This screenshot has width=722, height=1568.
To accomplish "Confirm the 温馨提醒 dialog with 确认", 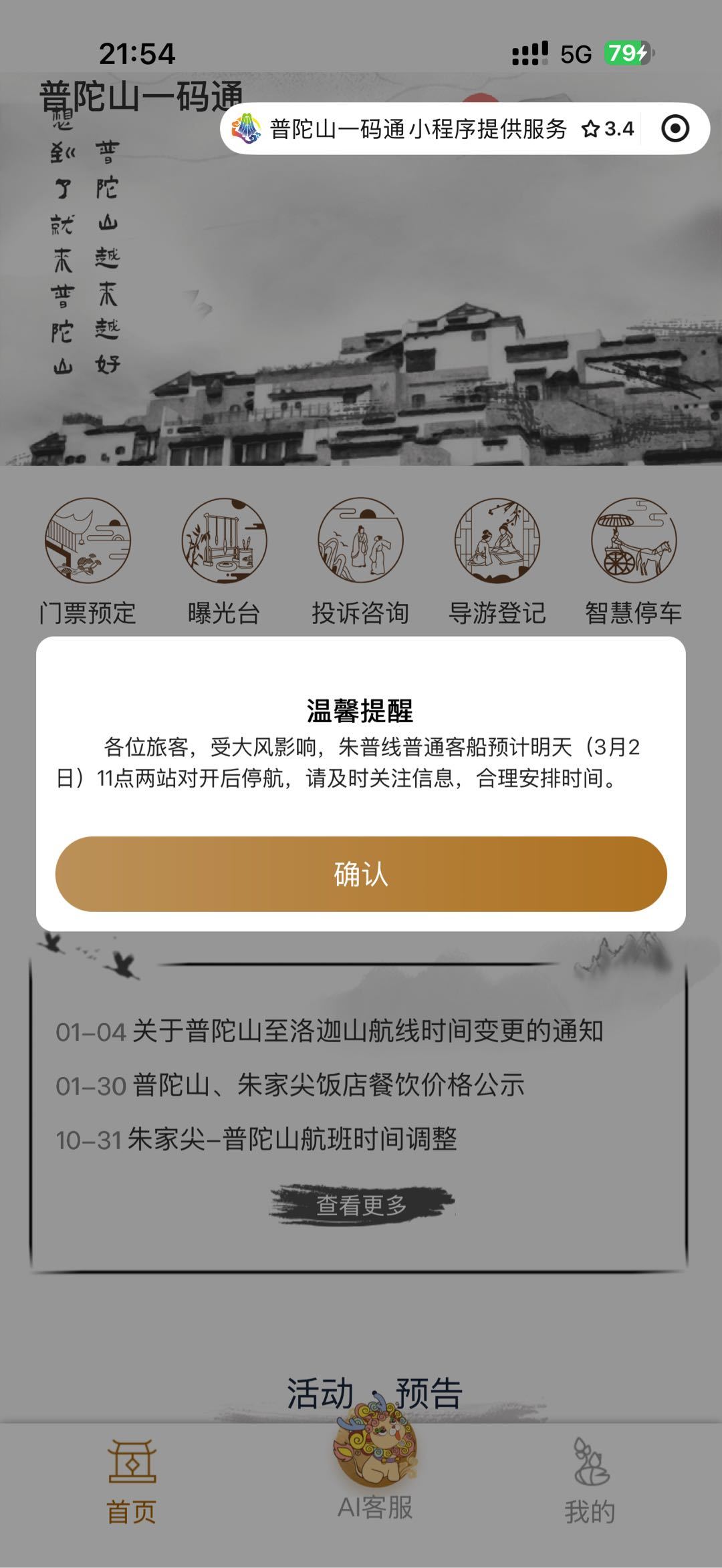I will pos(361,874).
